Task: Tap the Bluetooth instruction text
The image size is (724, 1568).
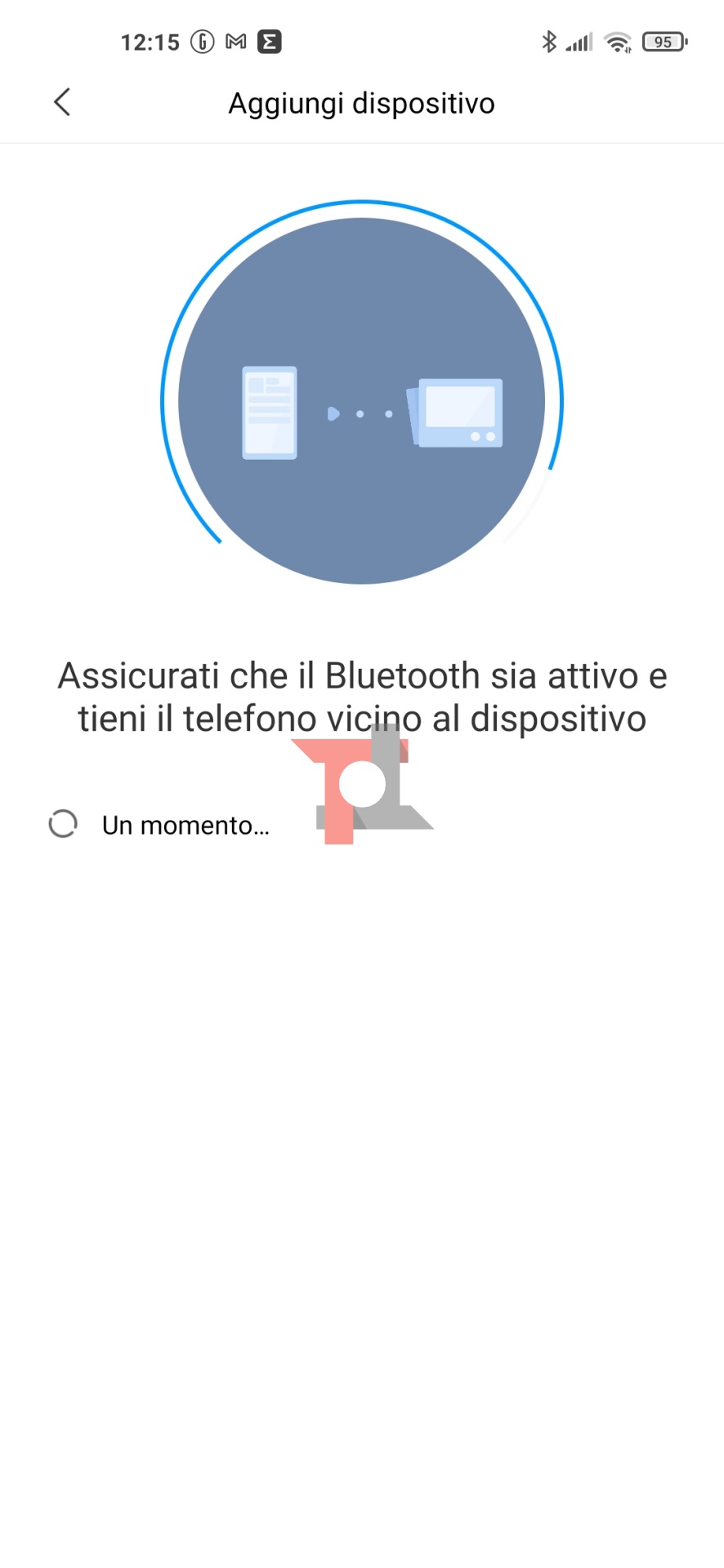Action: (x=362, y=696)
